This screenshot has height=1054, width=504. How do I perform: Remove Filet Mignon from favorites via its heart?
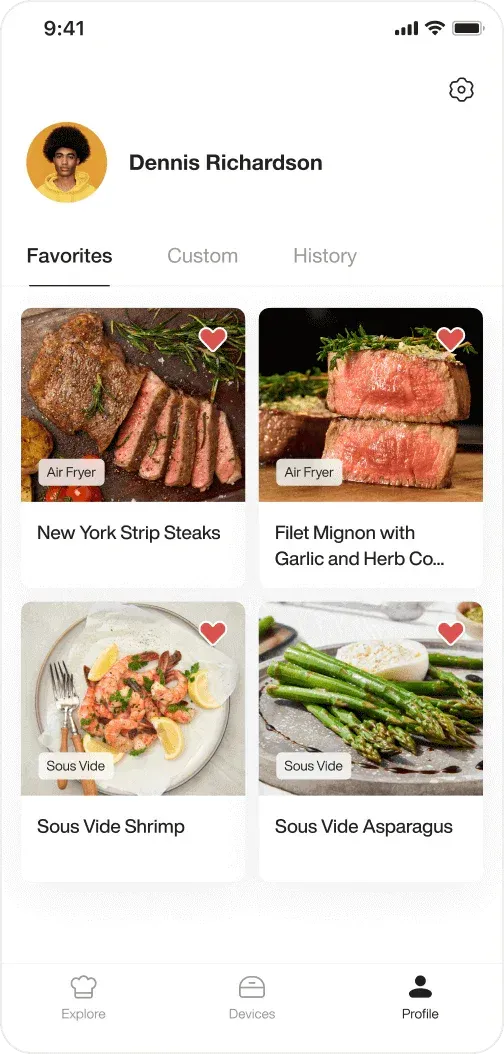[451, 339]
